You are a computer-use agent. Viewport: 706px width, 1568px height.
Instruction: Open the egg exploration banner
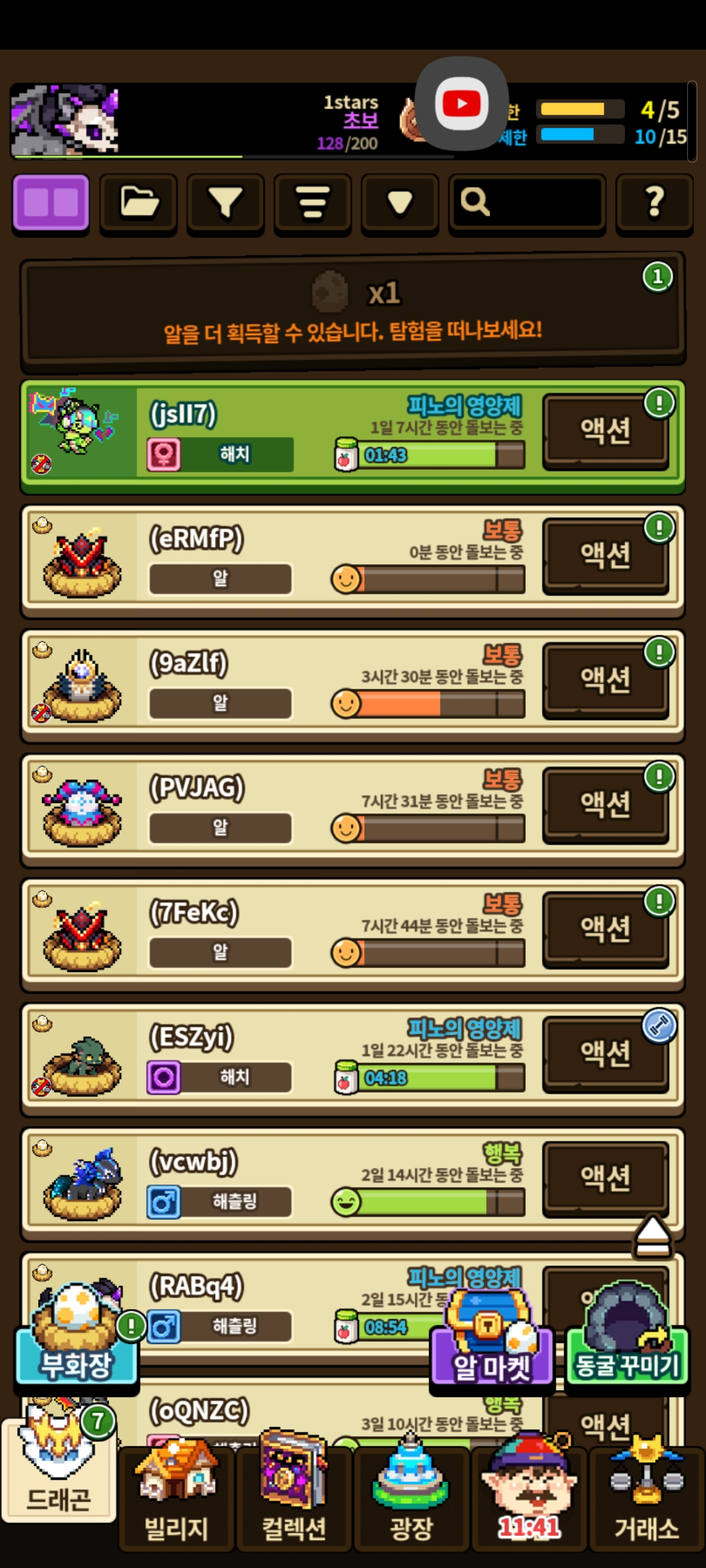pos(353,308)
